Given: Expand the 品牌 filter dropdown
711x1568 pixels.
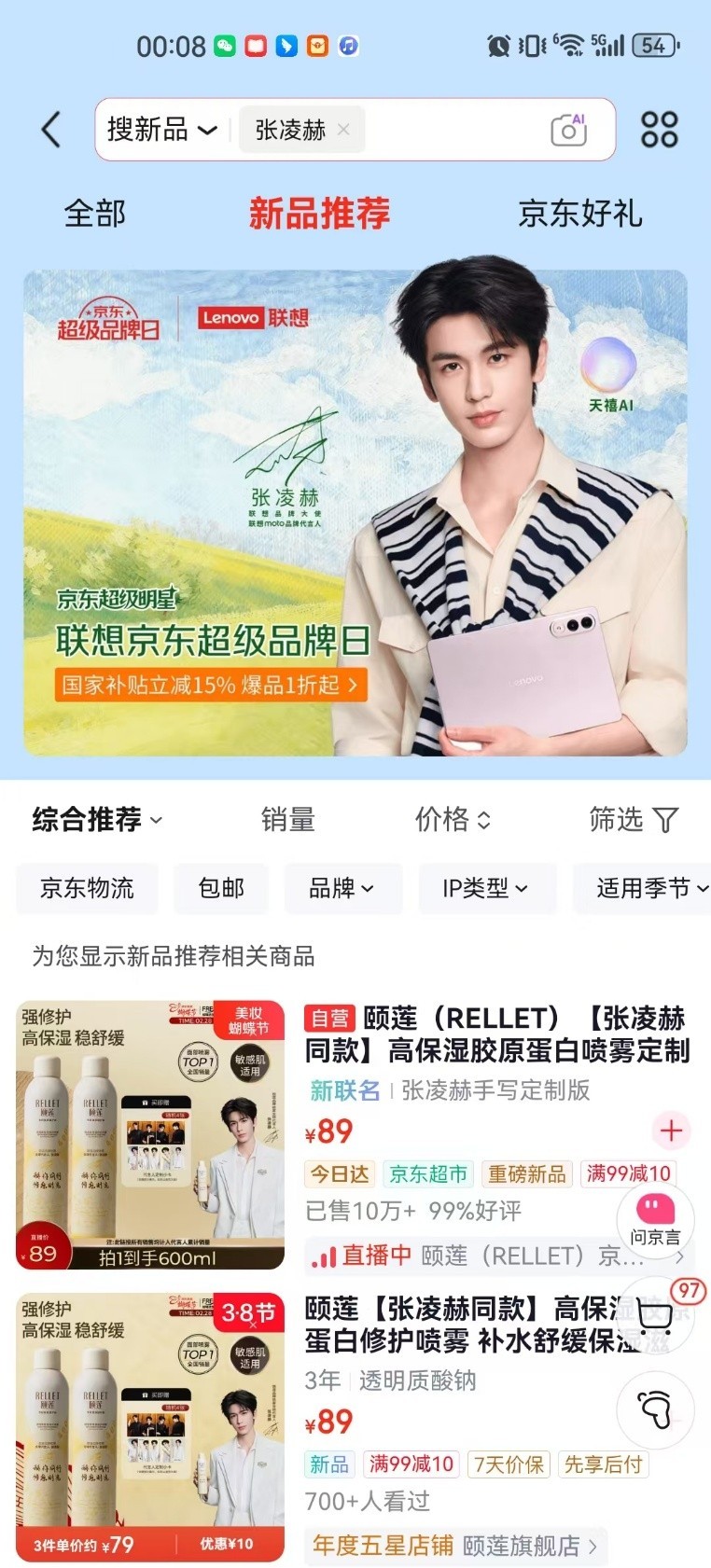Looking at the screenshot, I should click(342, 888).
